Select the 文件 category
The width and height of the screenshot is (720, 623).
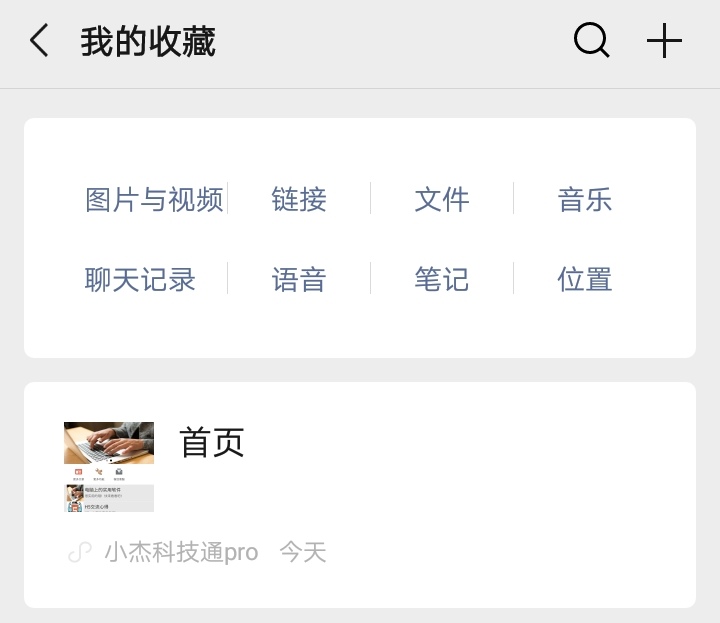(x=442, y=199)
